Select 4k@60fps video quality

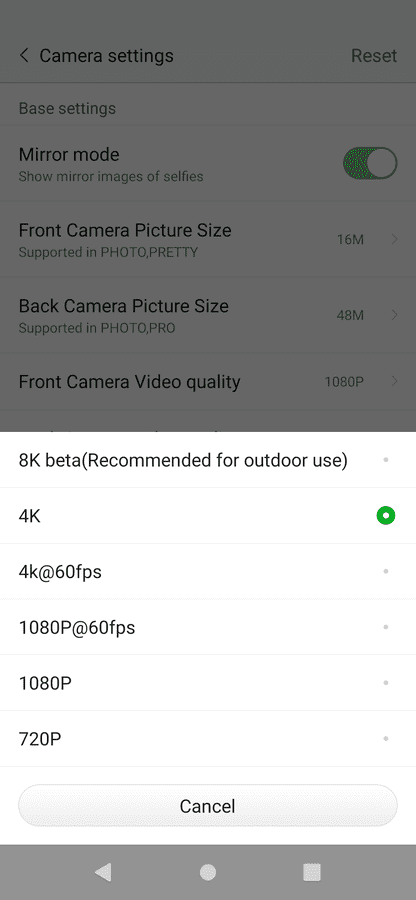point(208,571)
